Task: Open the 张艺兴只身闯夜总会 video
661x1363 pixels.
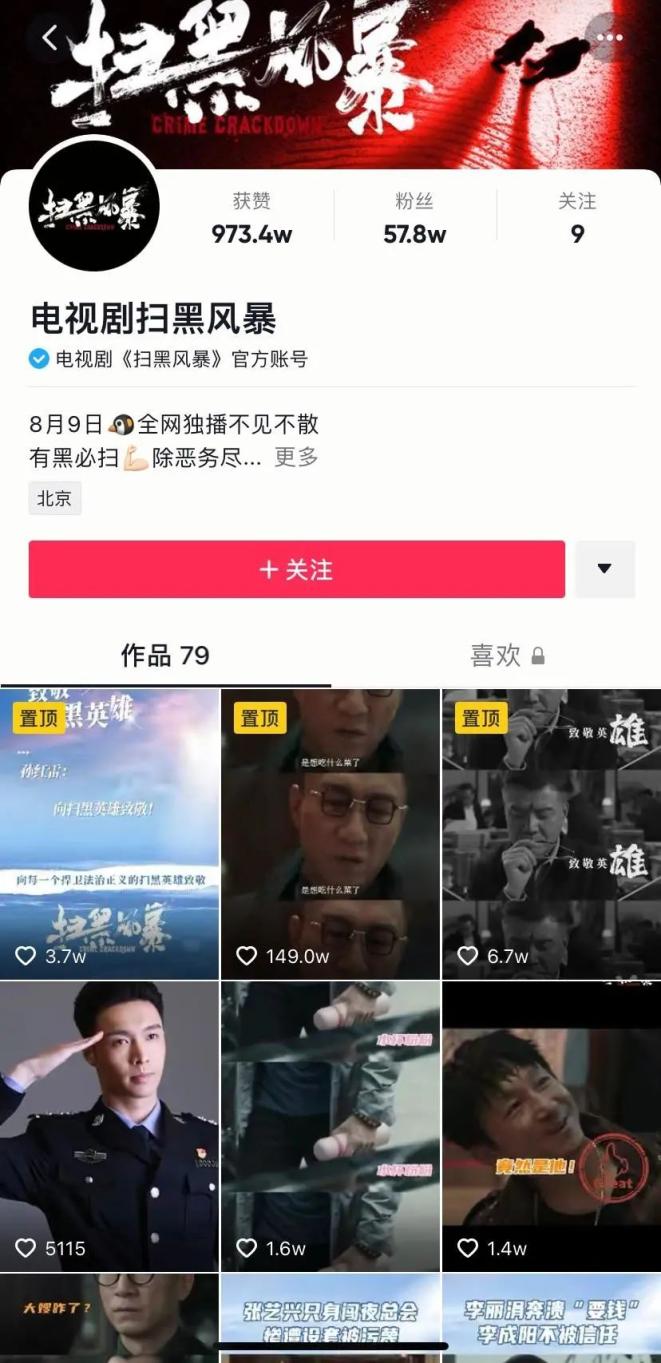Action: [330, 1318]
